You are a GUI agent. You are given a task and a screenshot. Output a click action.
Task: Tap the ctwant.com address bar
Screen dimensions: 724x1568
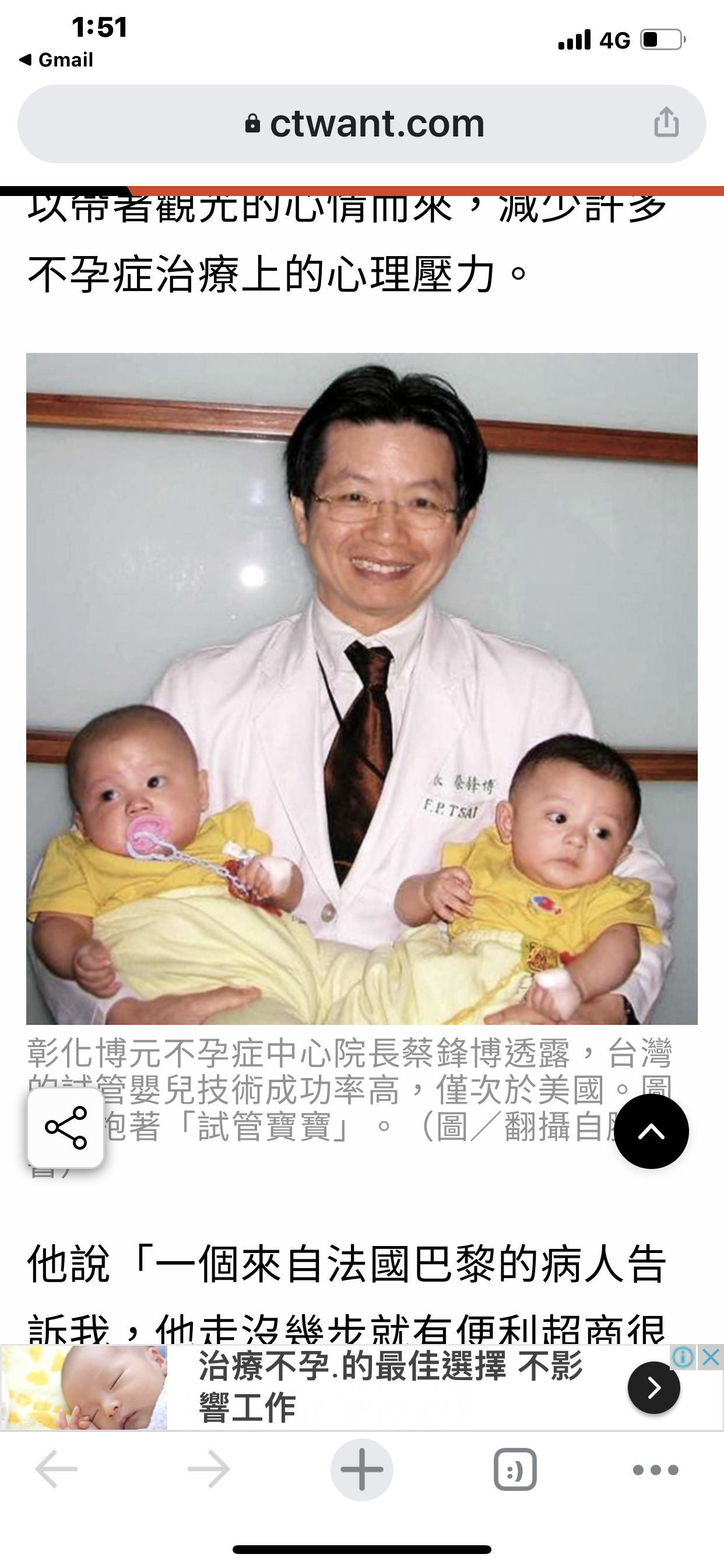pos(364,124)
